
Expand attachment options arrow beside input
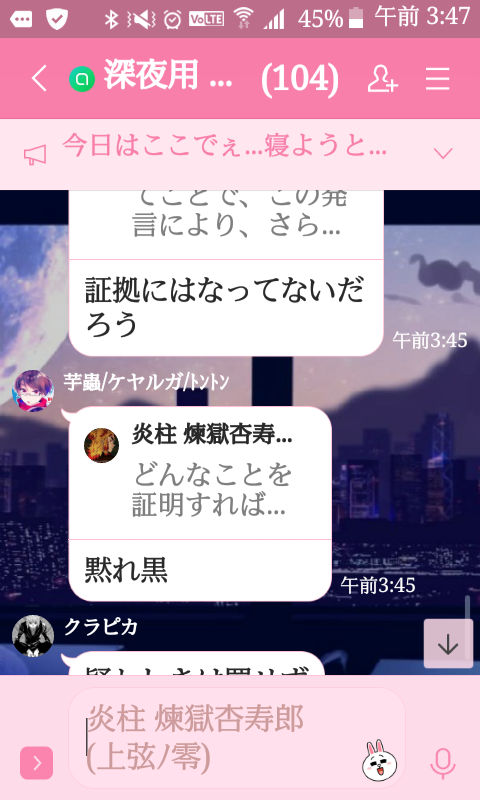[37, 763]
